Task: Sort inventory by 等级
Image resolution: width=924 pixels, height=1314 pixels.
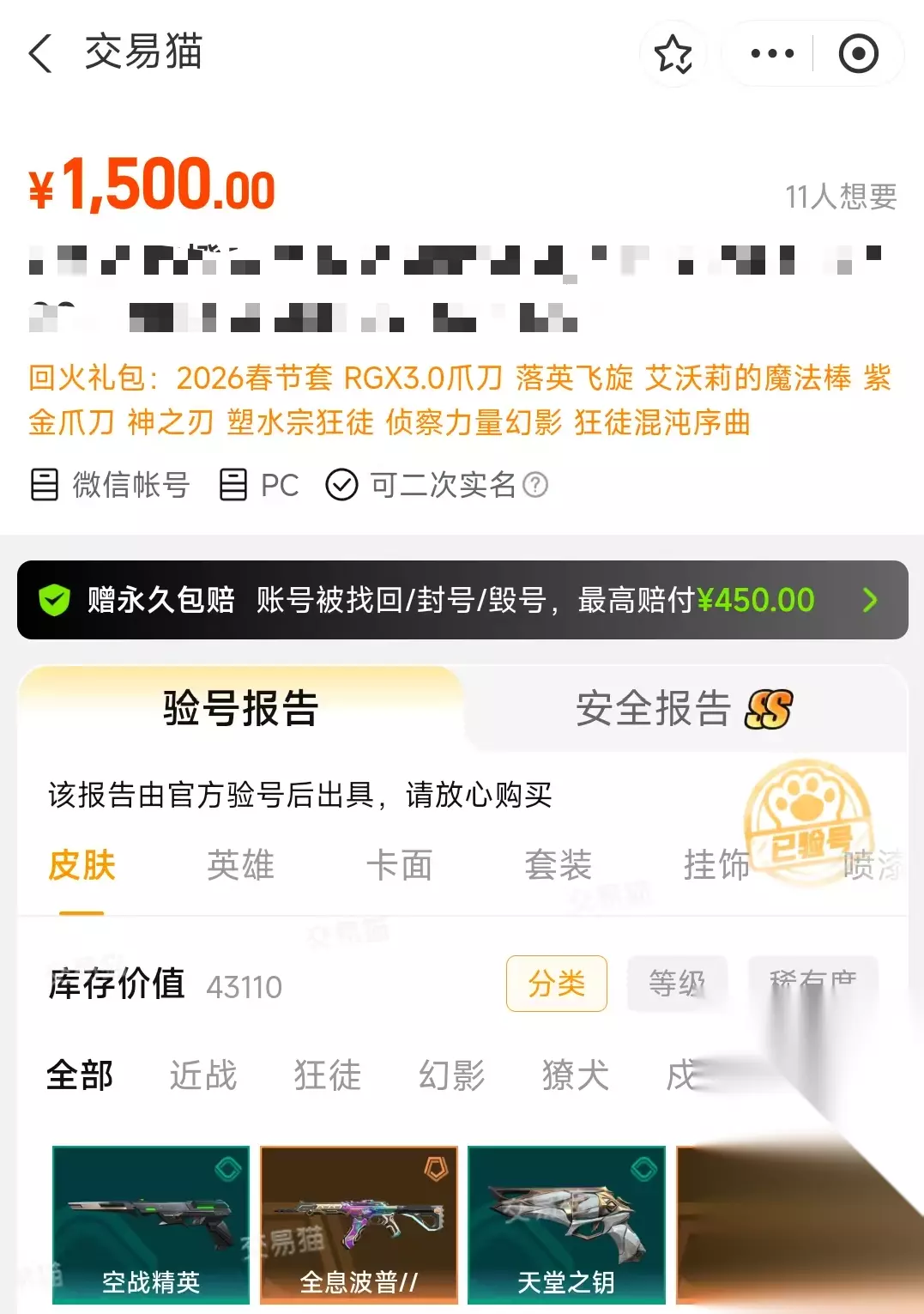Action: click(x=677, y=984)
